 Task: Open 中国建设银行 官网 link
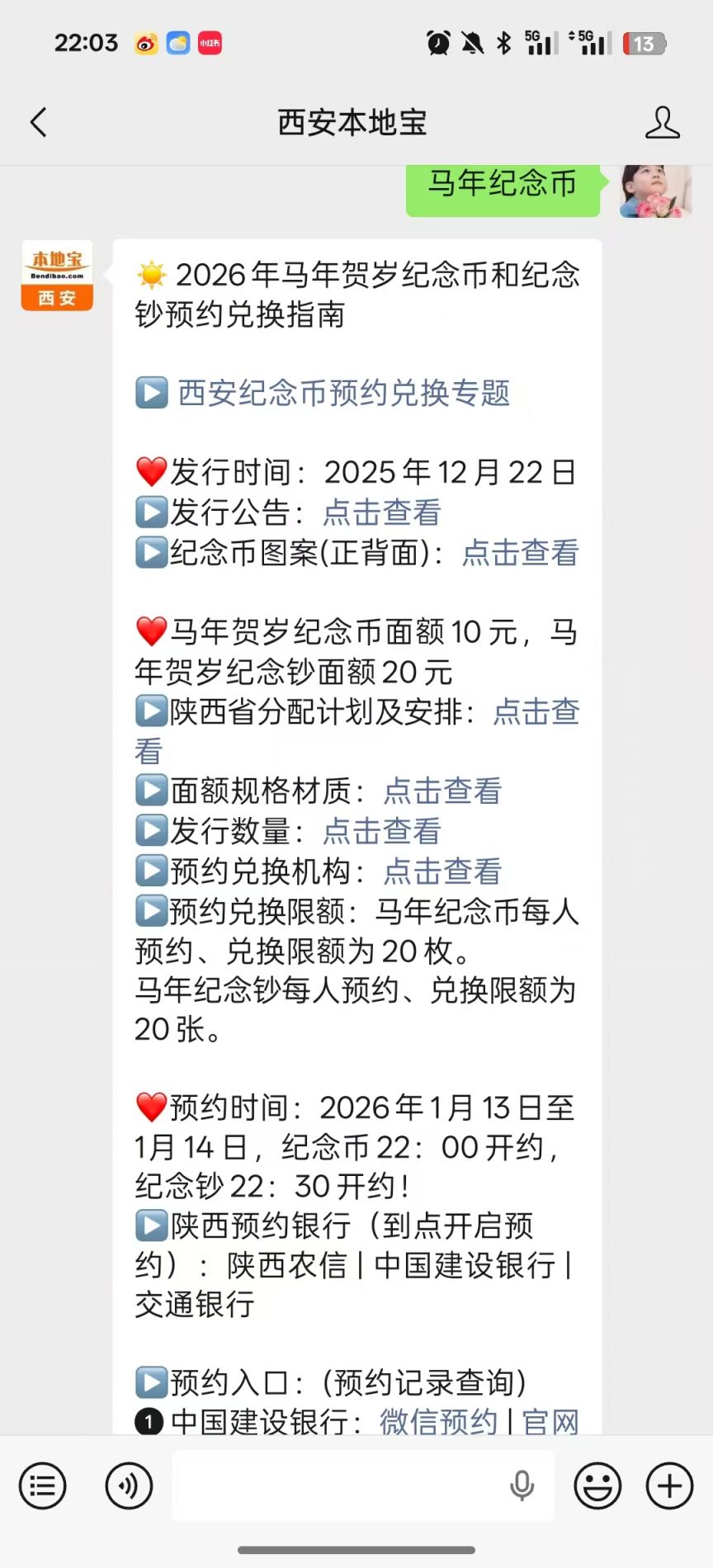550,1421
